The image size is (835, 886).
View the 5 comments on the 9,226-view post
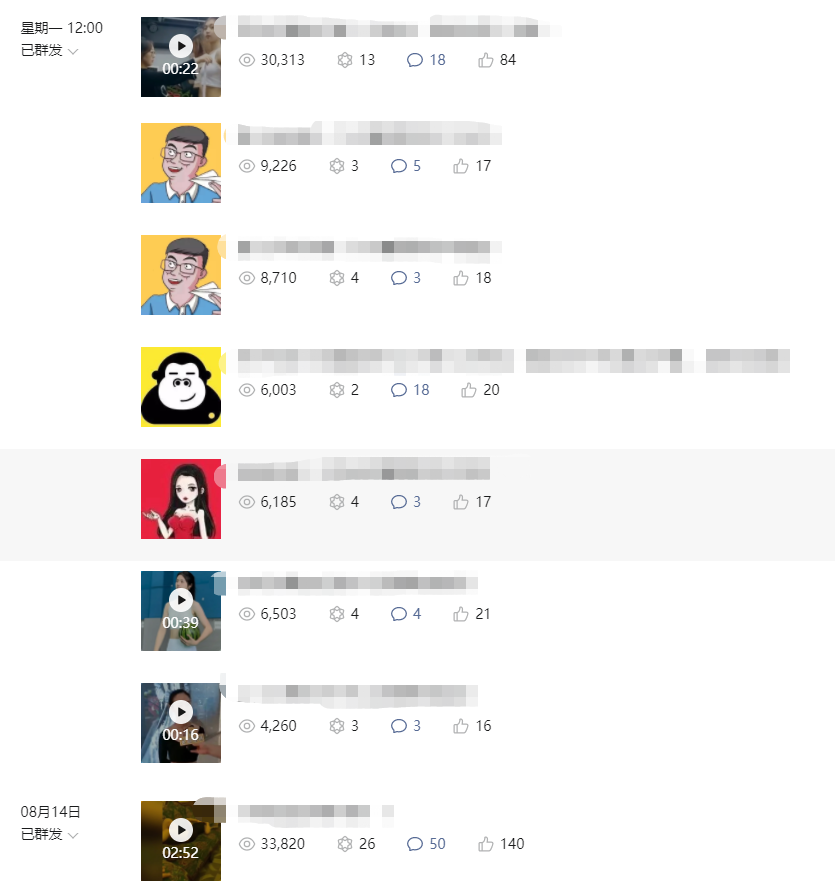407,166
